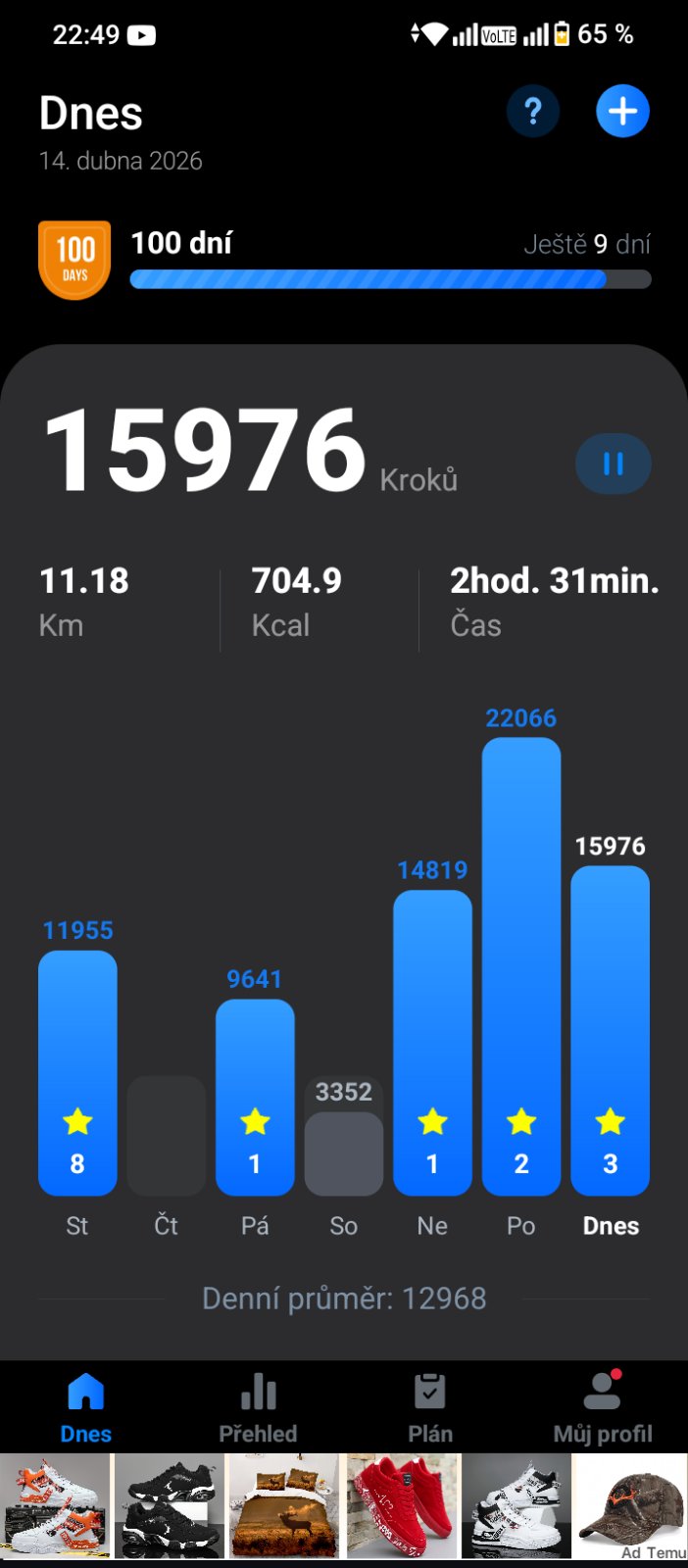Tap the Dnes tab in bottom navigation
The width and height of the screenshot is (688, 1568).
point(86,1408)
